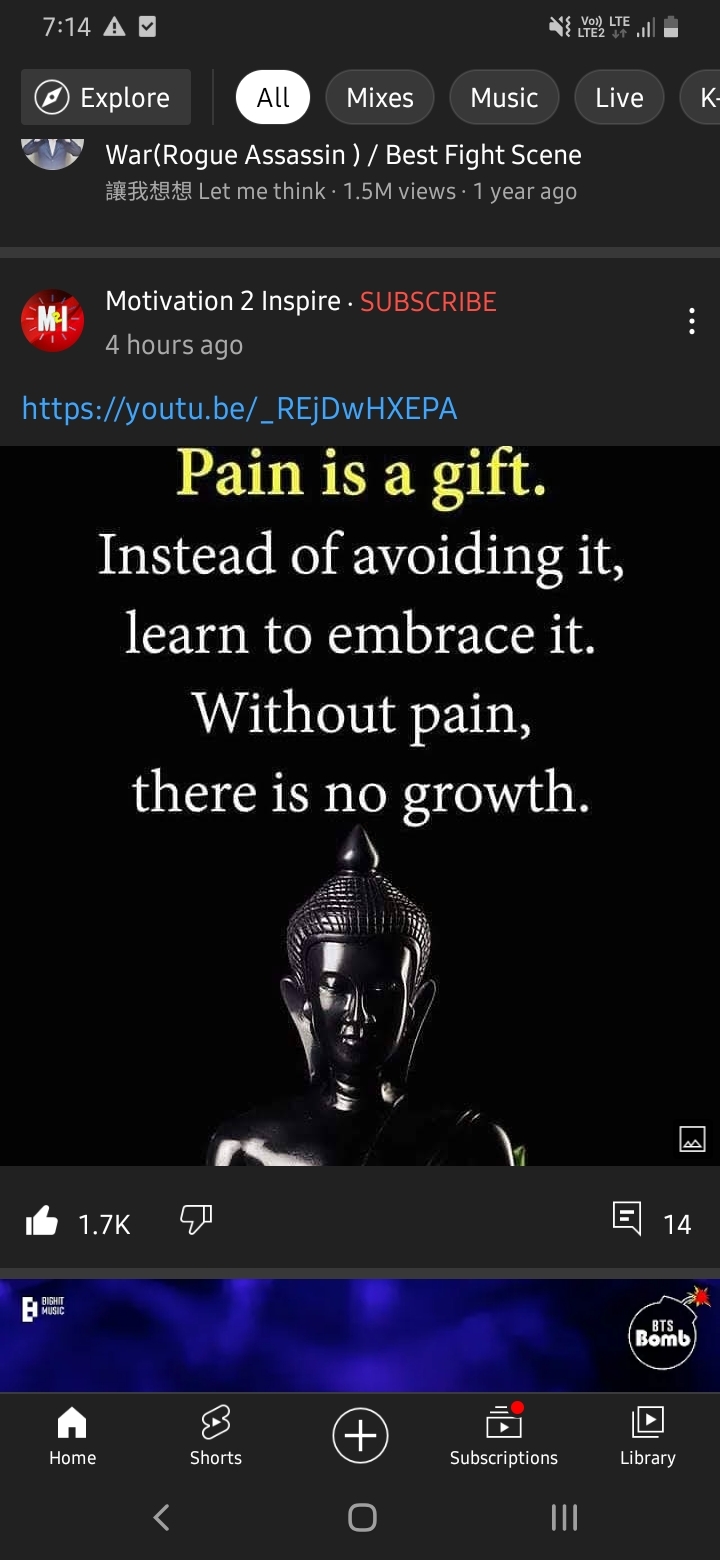Open War(Rogue Assassin) Best Fight Scene video
This screenshot has width=720, height=1560.
pos(343,155)
